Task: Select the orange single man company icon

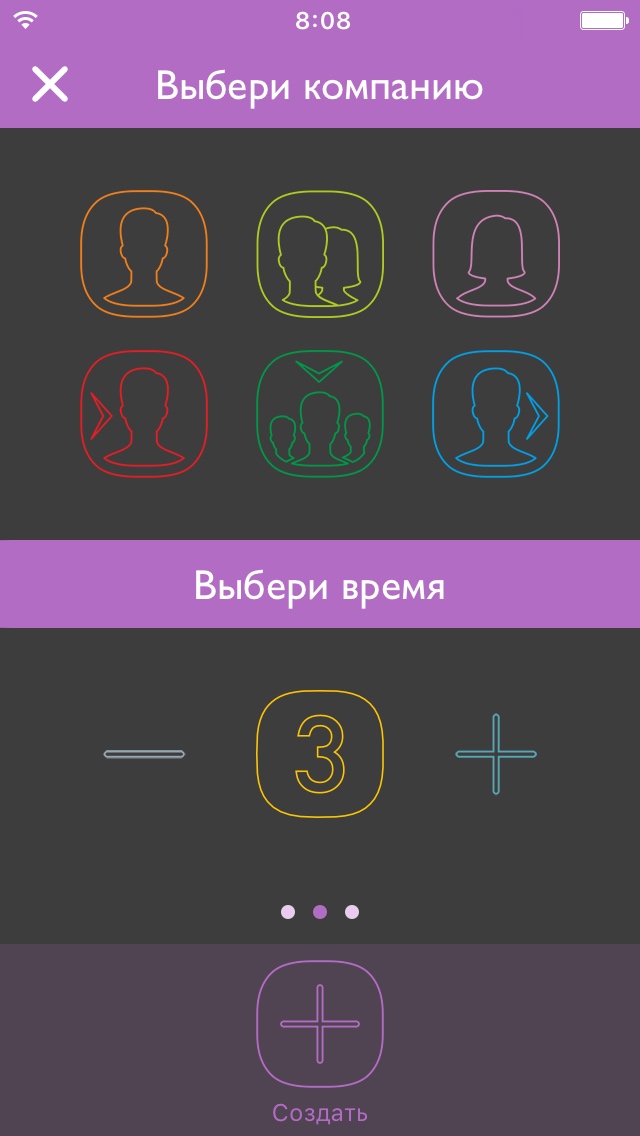Action: [144, 253]
